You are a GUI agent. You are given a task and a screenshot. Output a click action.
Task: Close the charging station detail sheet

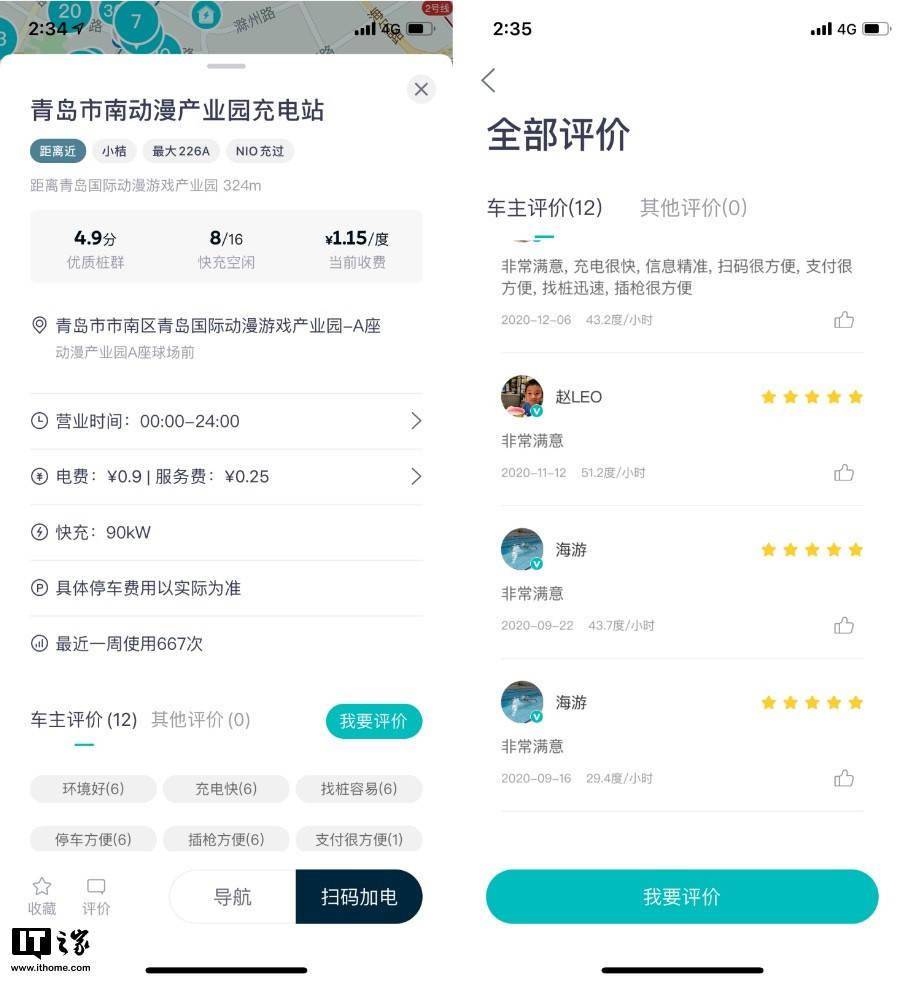(x=421, y=89)
